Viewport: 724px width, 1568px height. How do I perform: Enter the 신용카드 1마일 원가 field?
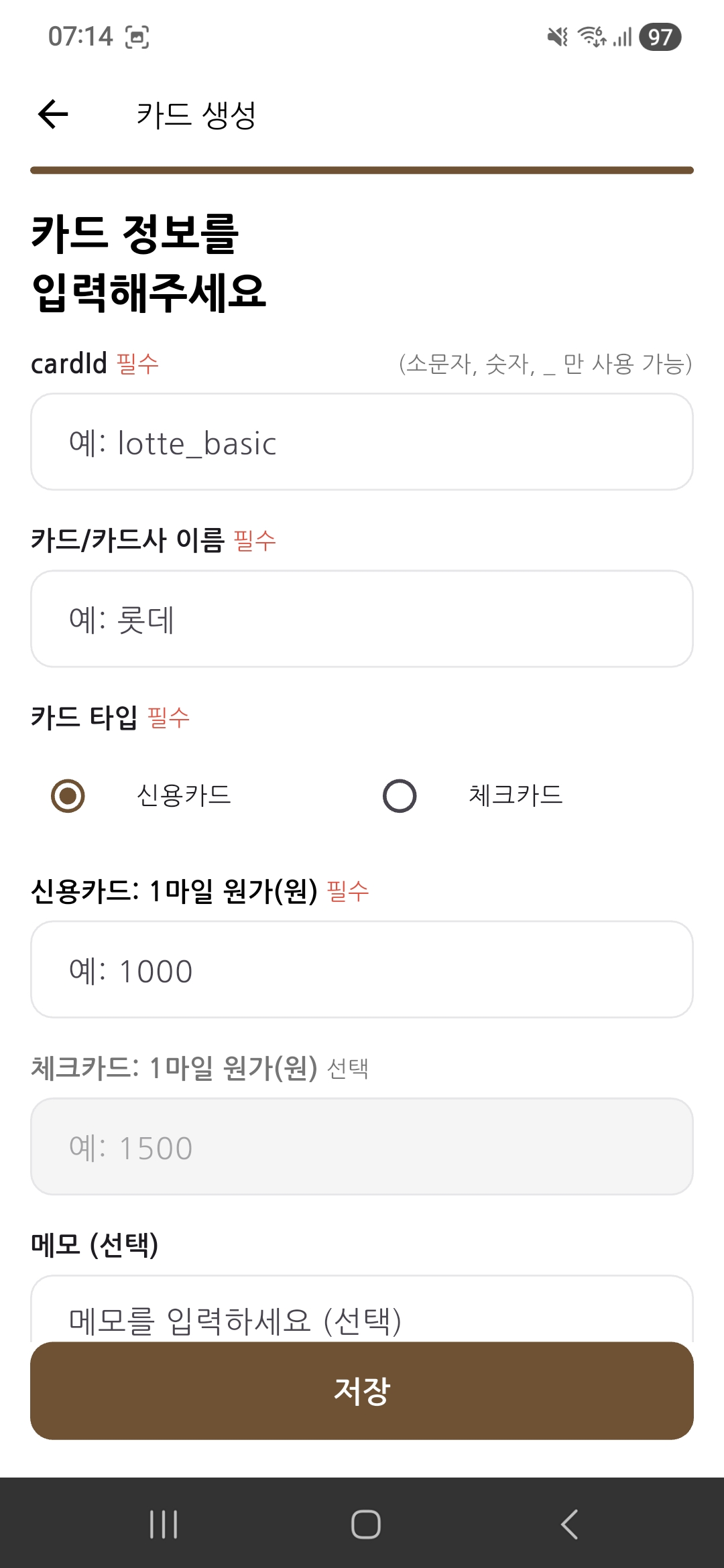[362, 970]
